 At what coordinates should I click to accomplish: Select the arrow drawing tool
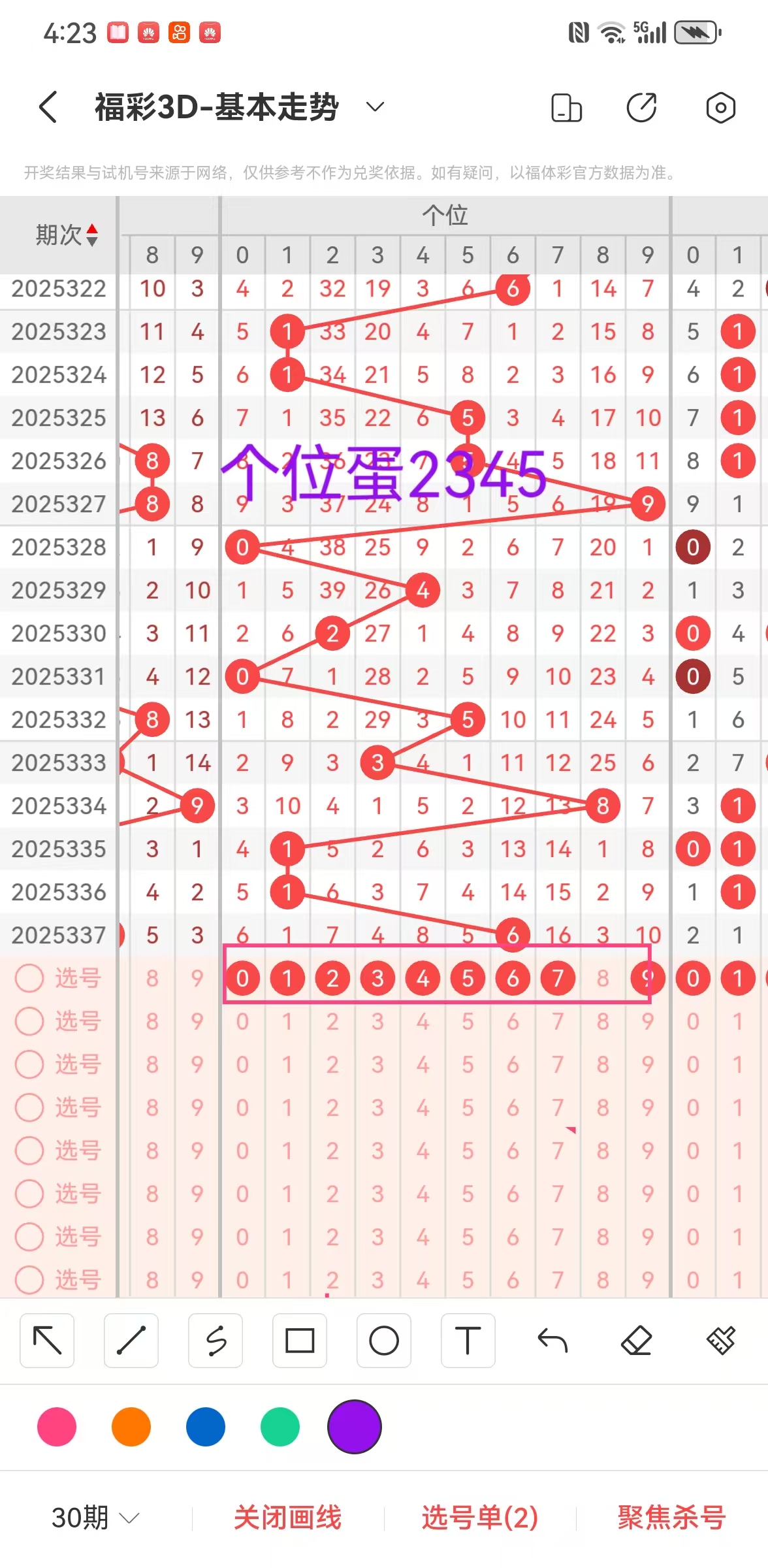tap(47, 1341)
